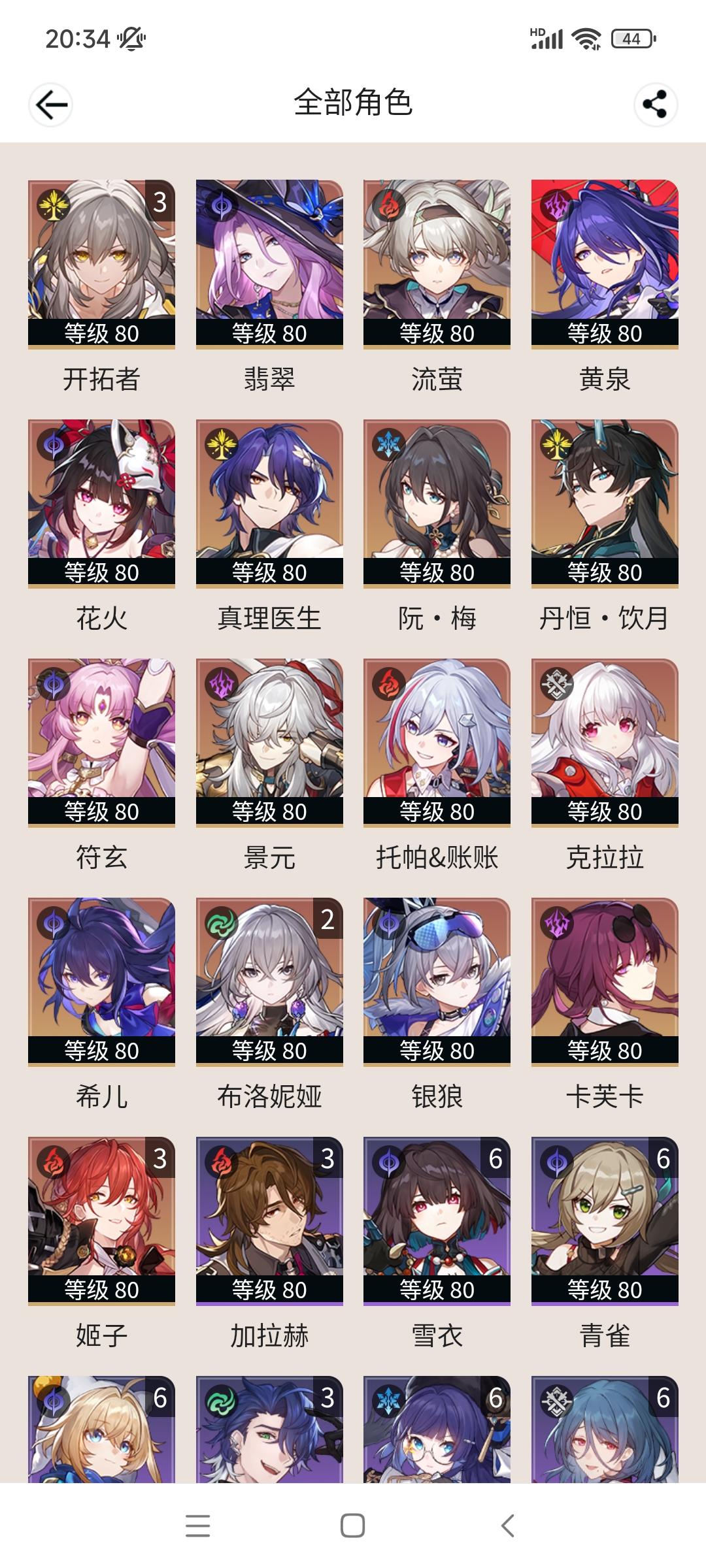Tap the back arrow at the top left
The image size is (706, 1568).
click(50, 105)
